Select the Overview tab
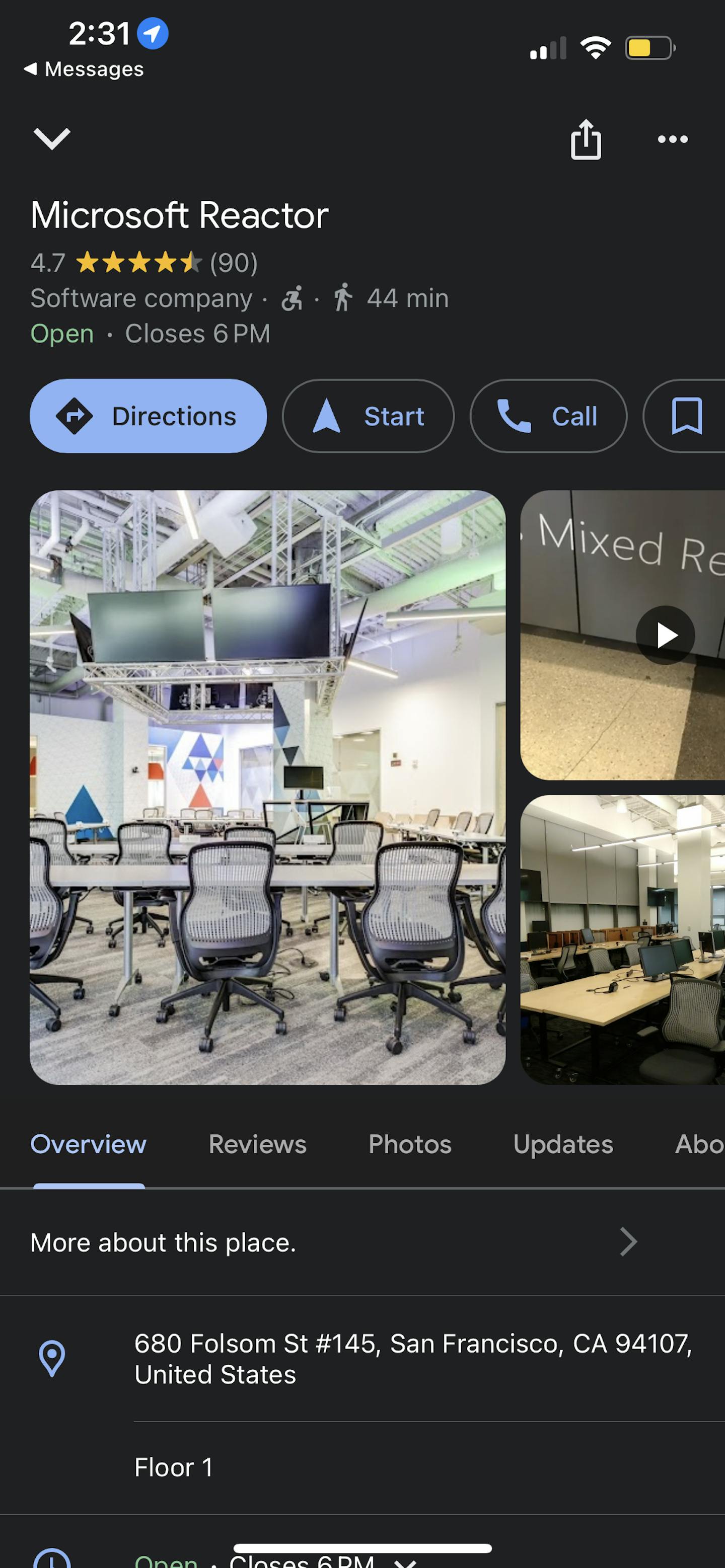 88,1144
